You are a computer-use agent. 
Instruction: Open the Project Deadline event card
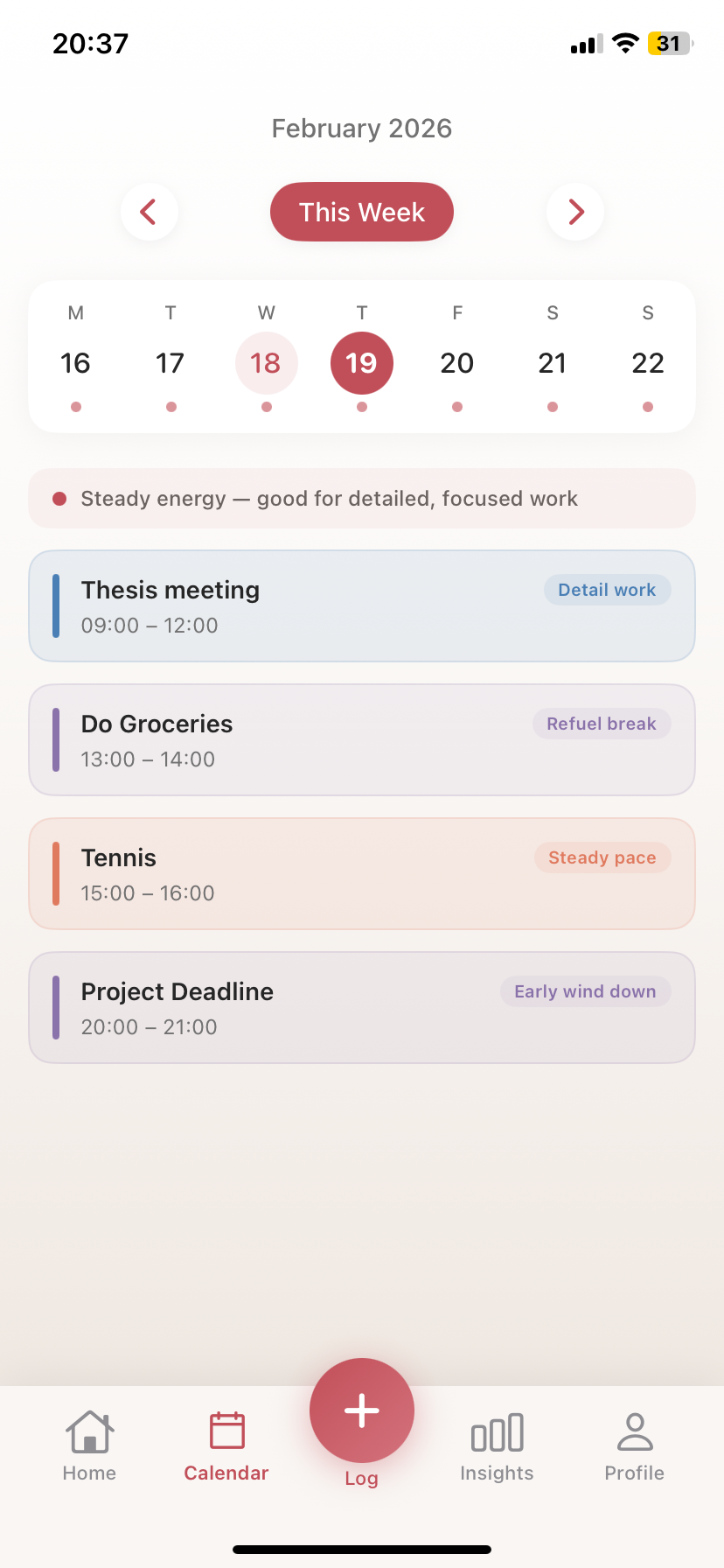pos(361,1006)
